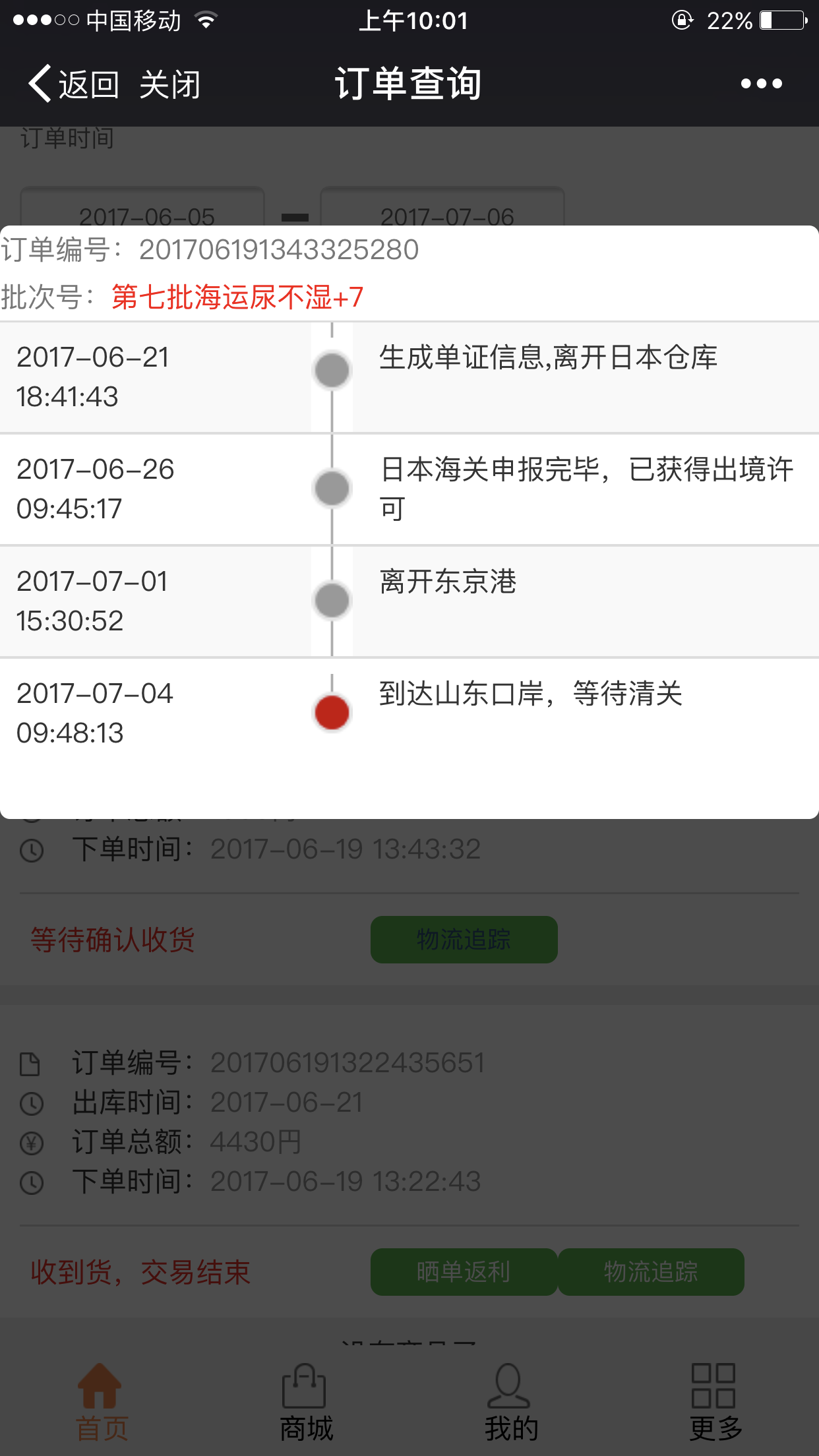This screenshot has width=819, height=1456.
Task: Tap the 晒单返利 button
Action: click(x=464, y=1272)
